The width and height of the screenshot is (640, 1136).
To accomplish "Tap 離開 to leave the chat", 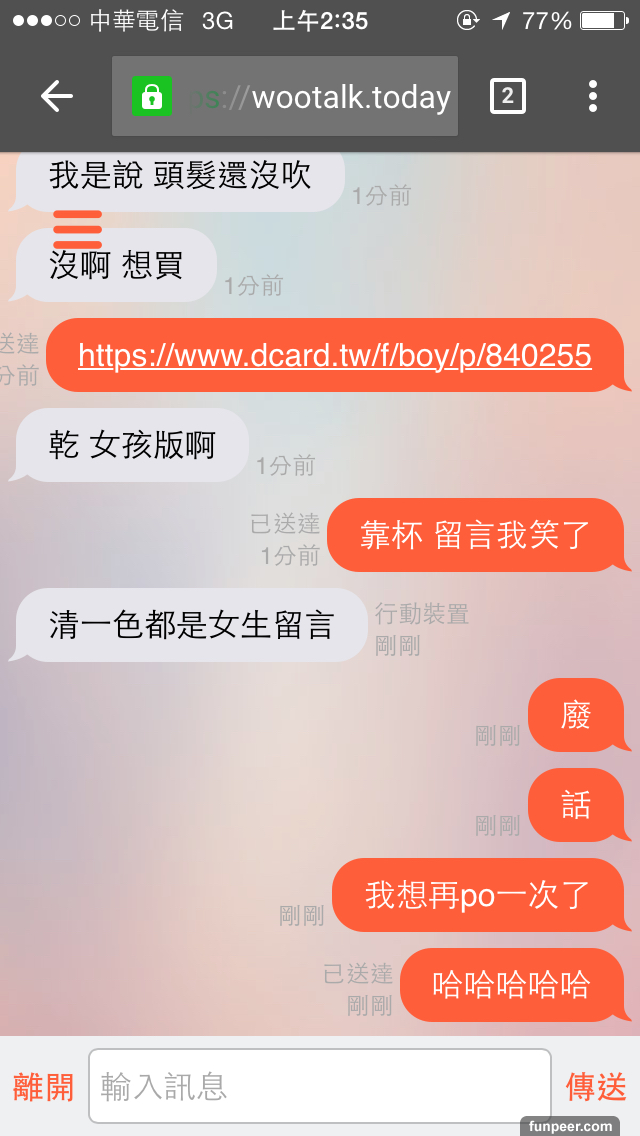I will click(x=44, y=1086).
